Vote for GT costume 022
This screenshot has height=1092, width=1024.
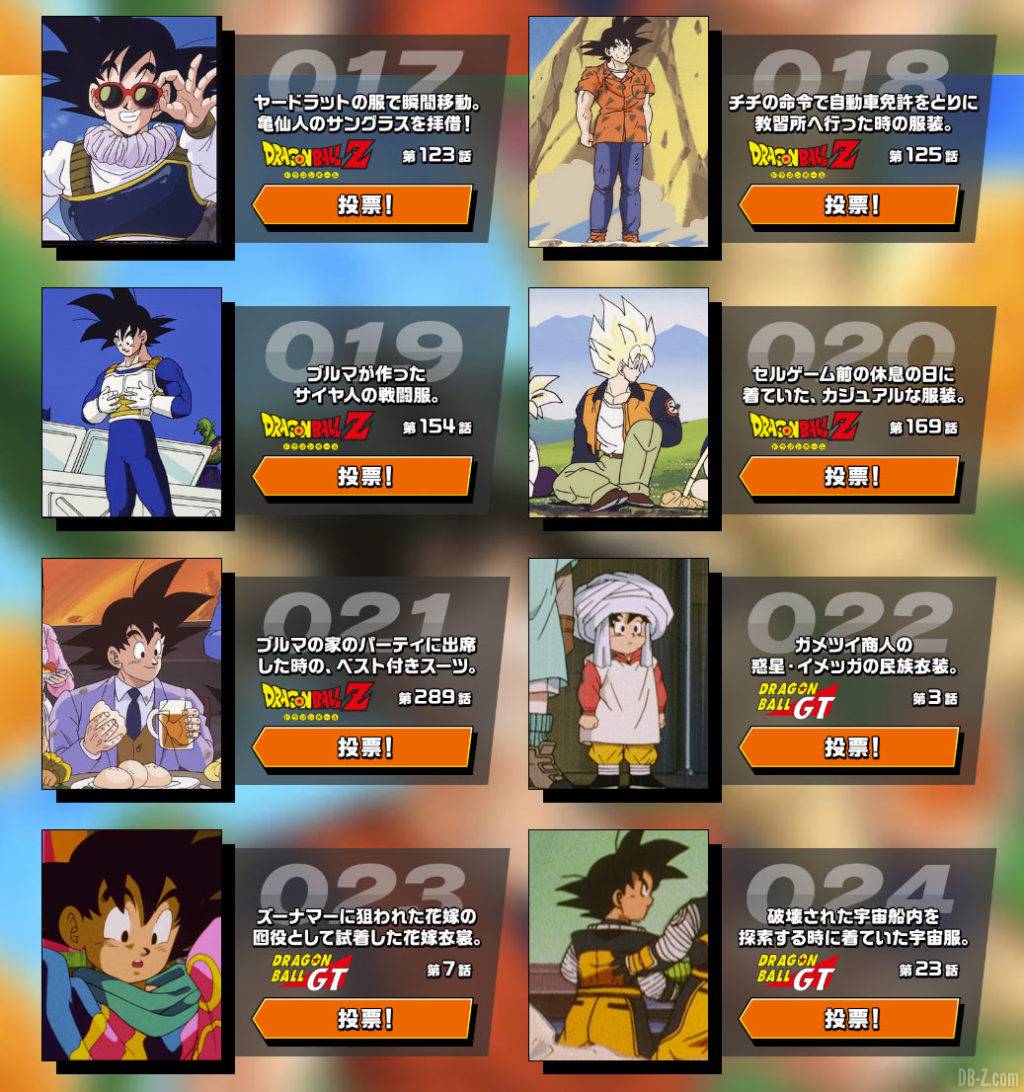(851, 747)
